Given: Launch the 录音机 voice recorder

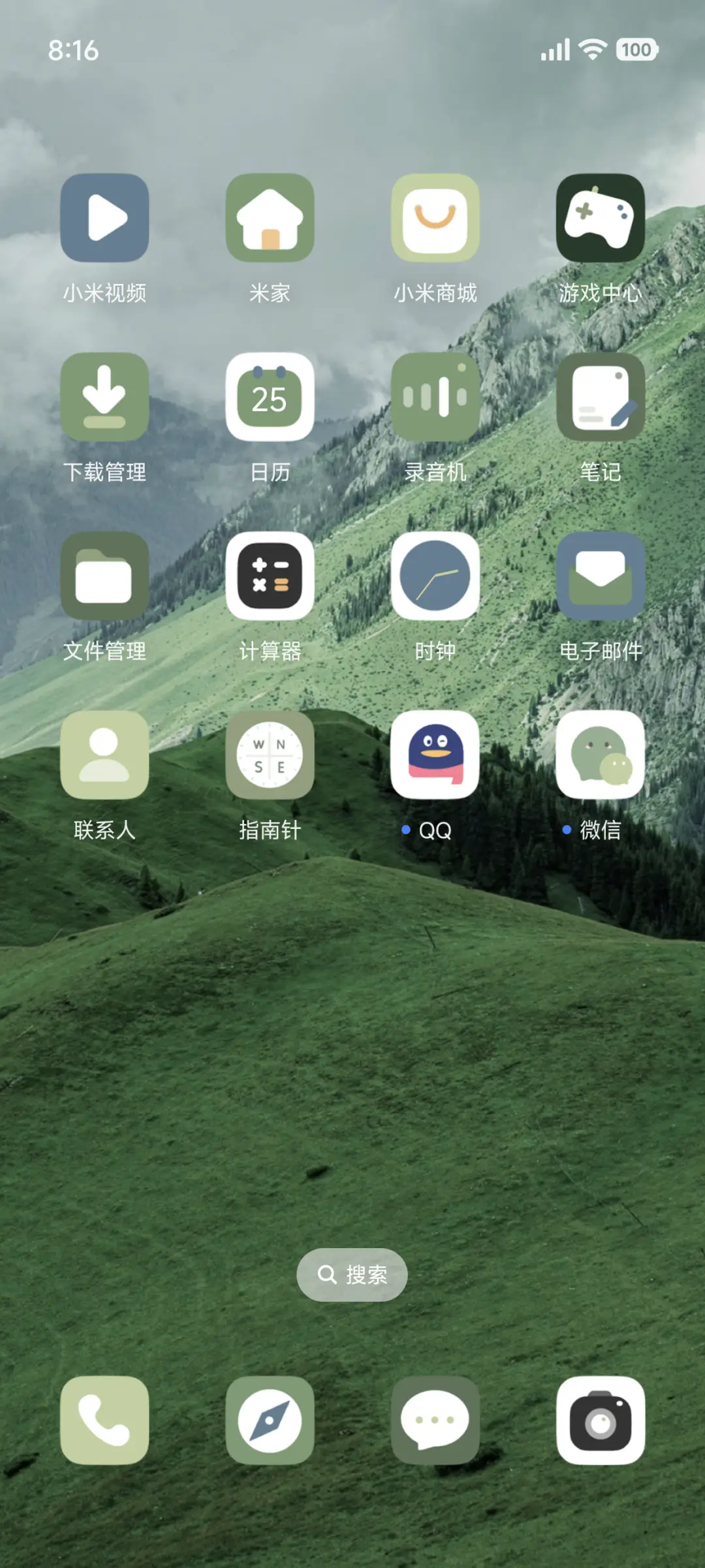Looking at the screenshot, I should 435,398.
